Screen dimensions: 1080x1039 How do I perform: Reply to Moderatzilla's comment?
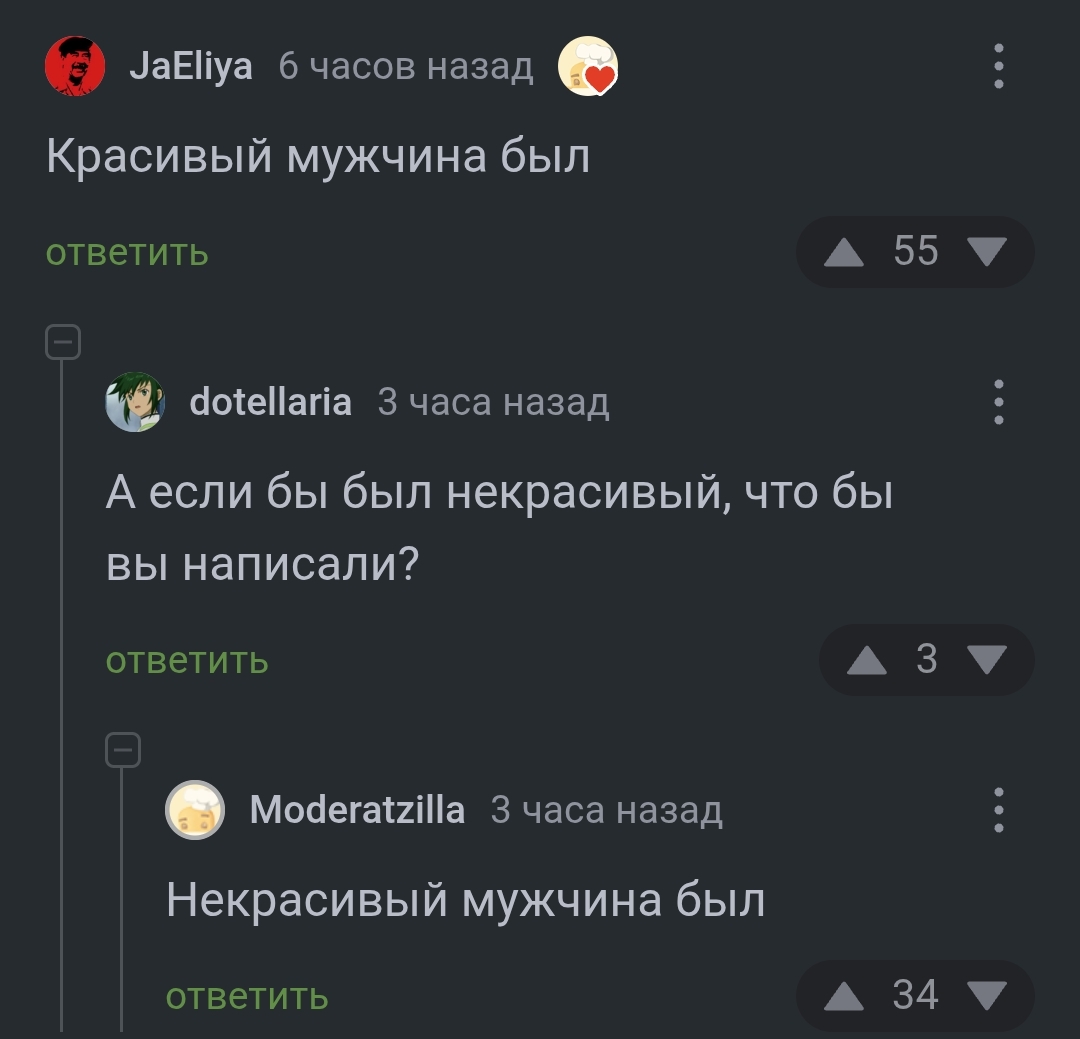pyautogui.click(x=247, y=996)
